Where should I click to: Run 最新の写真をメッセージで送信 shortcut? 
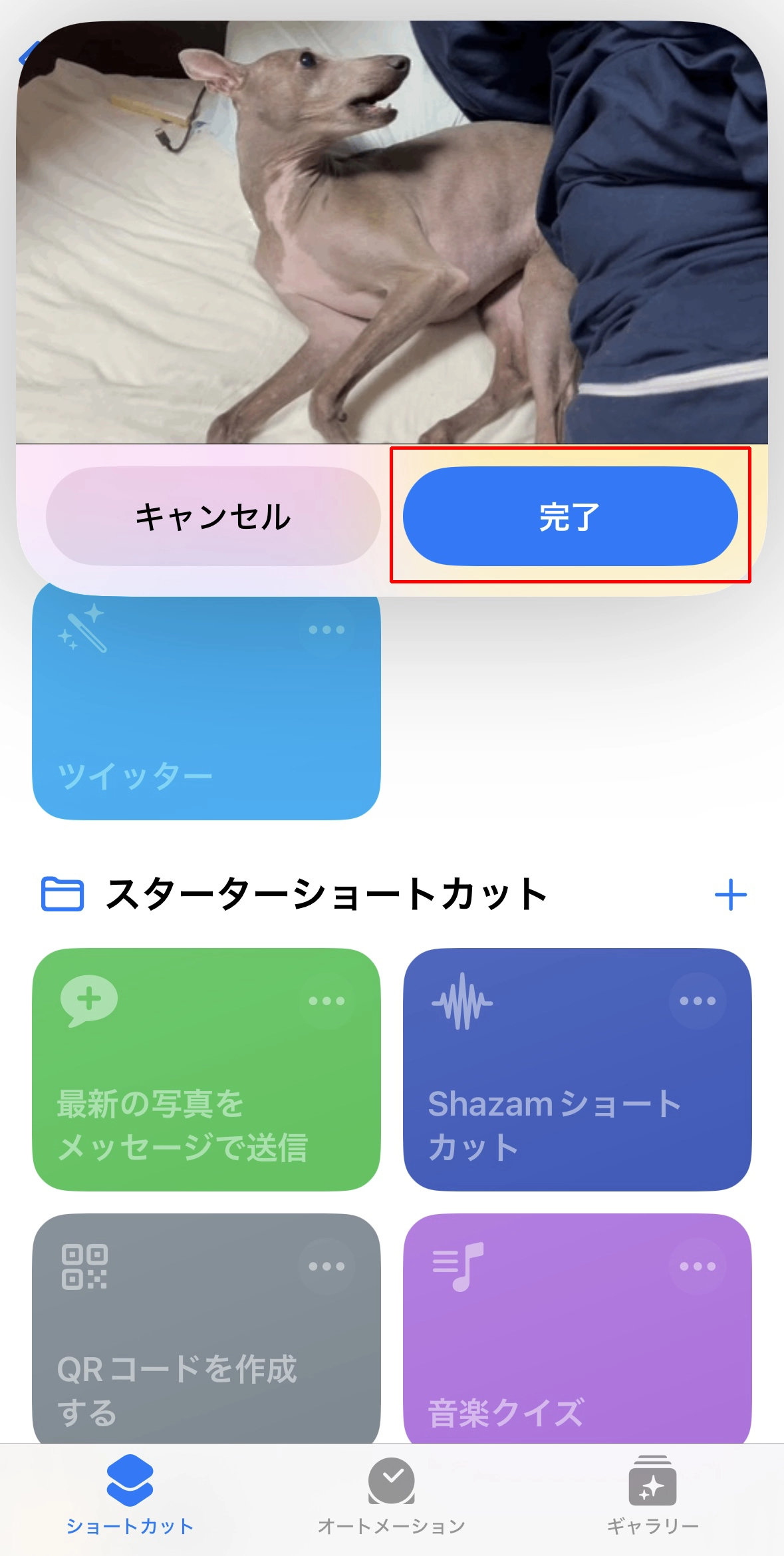point(206,1070)
